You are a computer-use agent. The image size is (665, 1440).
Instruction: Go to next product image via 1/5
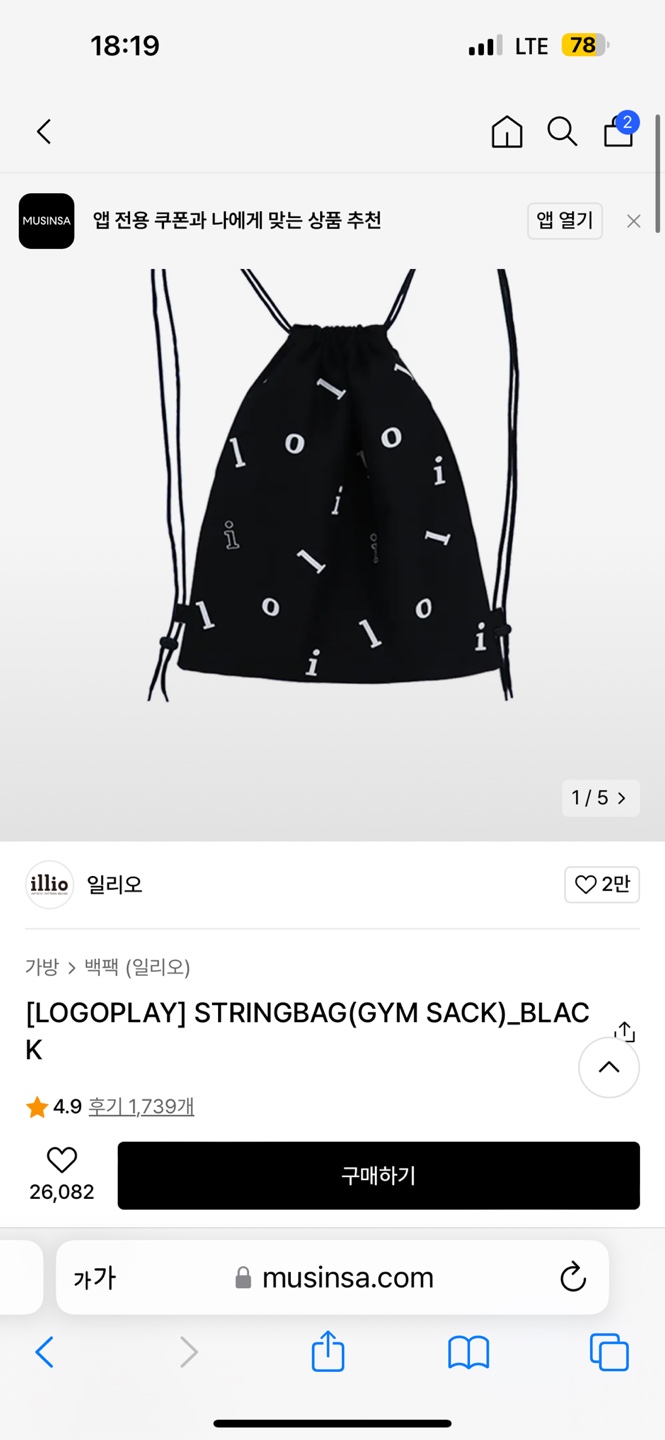pyautogui.click(x=600, y=798)
